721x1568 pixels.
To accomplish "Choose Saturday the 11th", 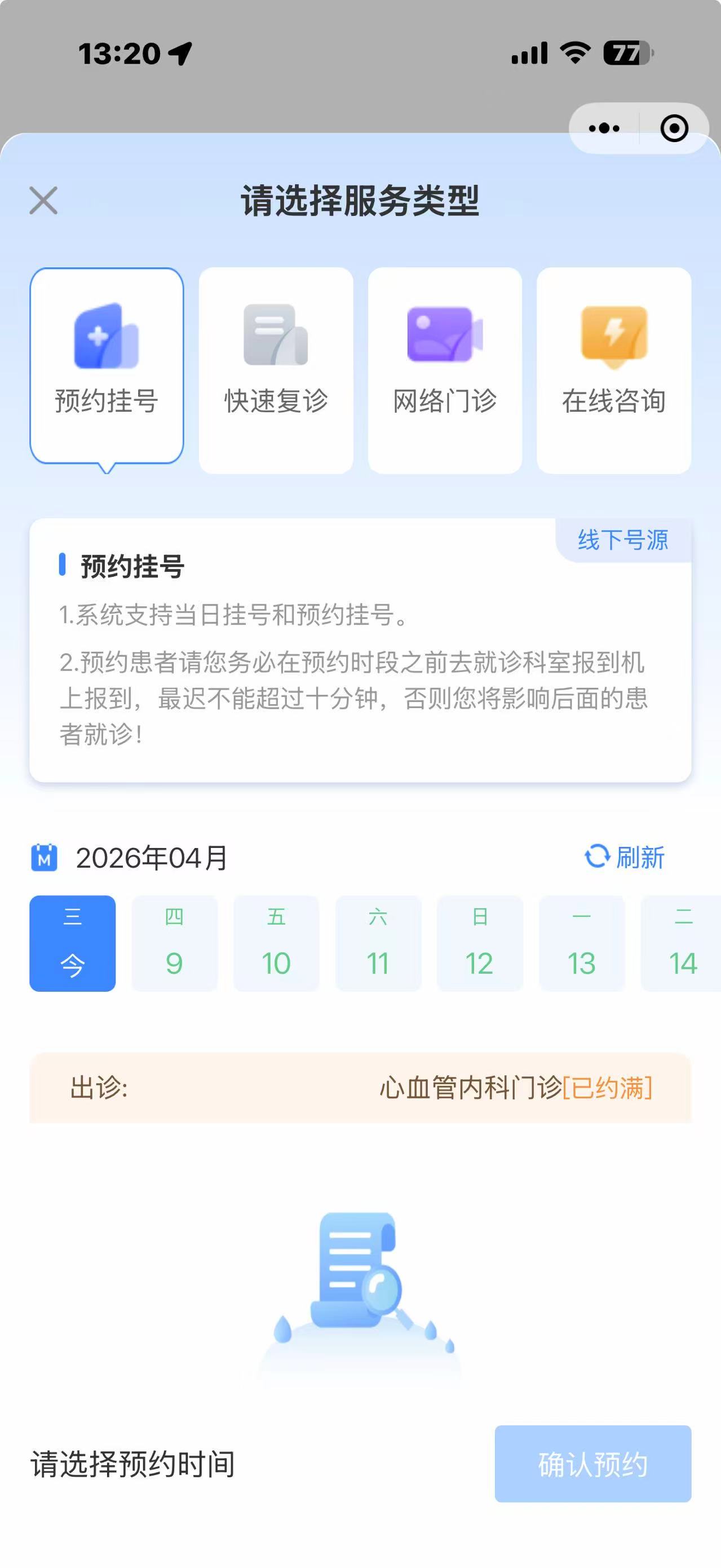I will point(378,943).
